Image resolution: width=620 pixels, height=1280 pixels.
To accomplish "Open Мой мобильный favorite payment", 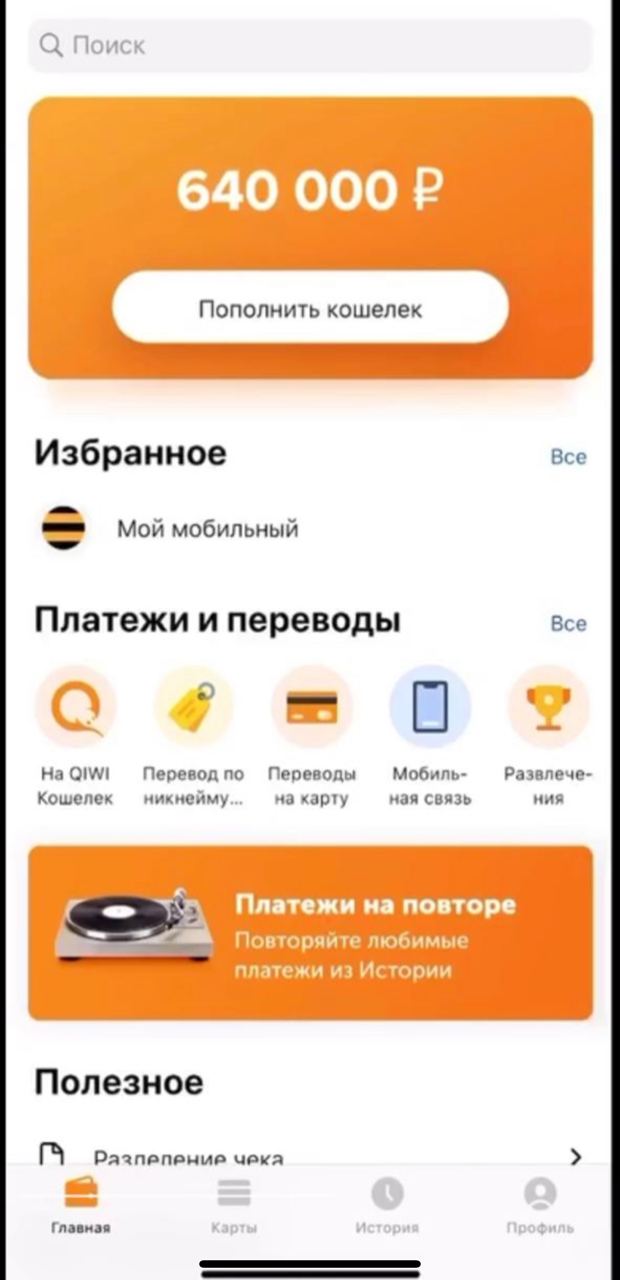I will [207, 529].
